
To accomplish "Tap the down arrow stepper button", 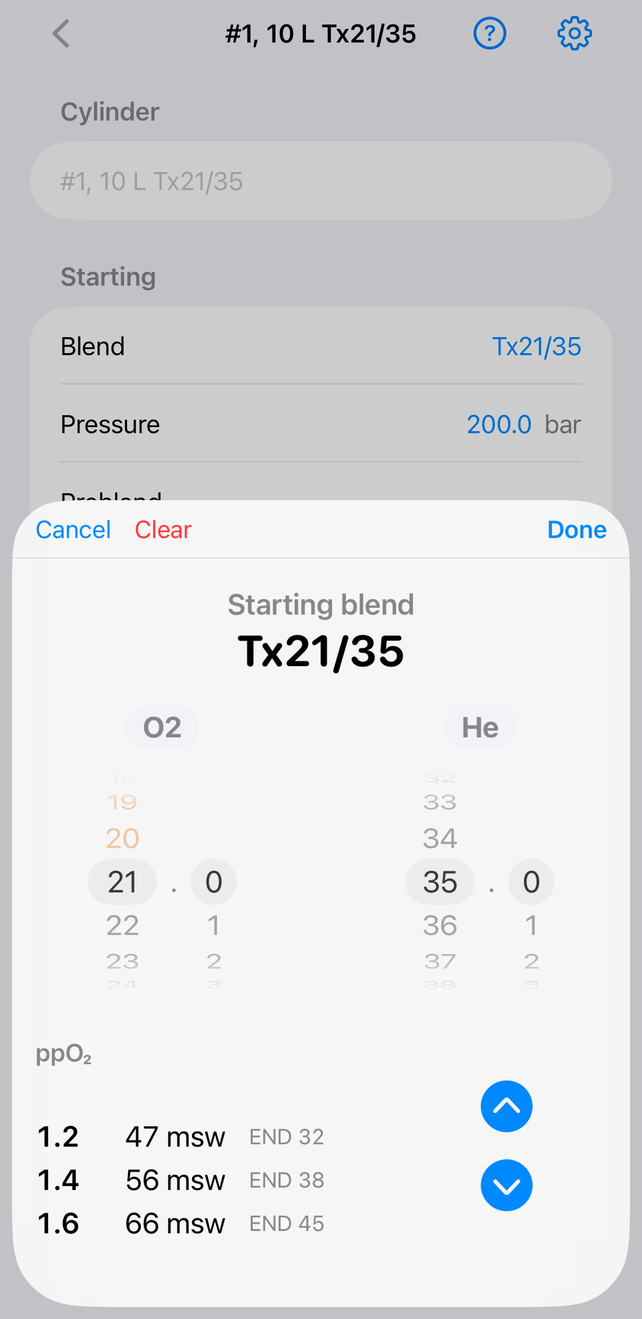I will (x=507, y=1185).
